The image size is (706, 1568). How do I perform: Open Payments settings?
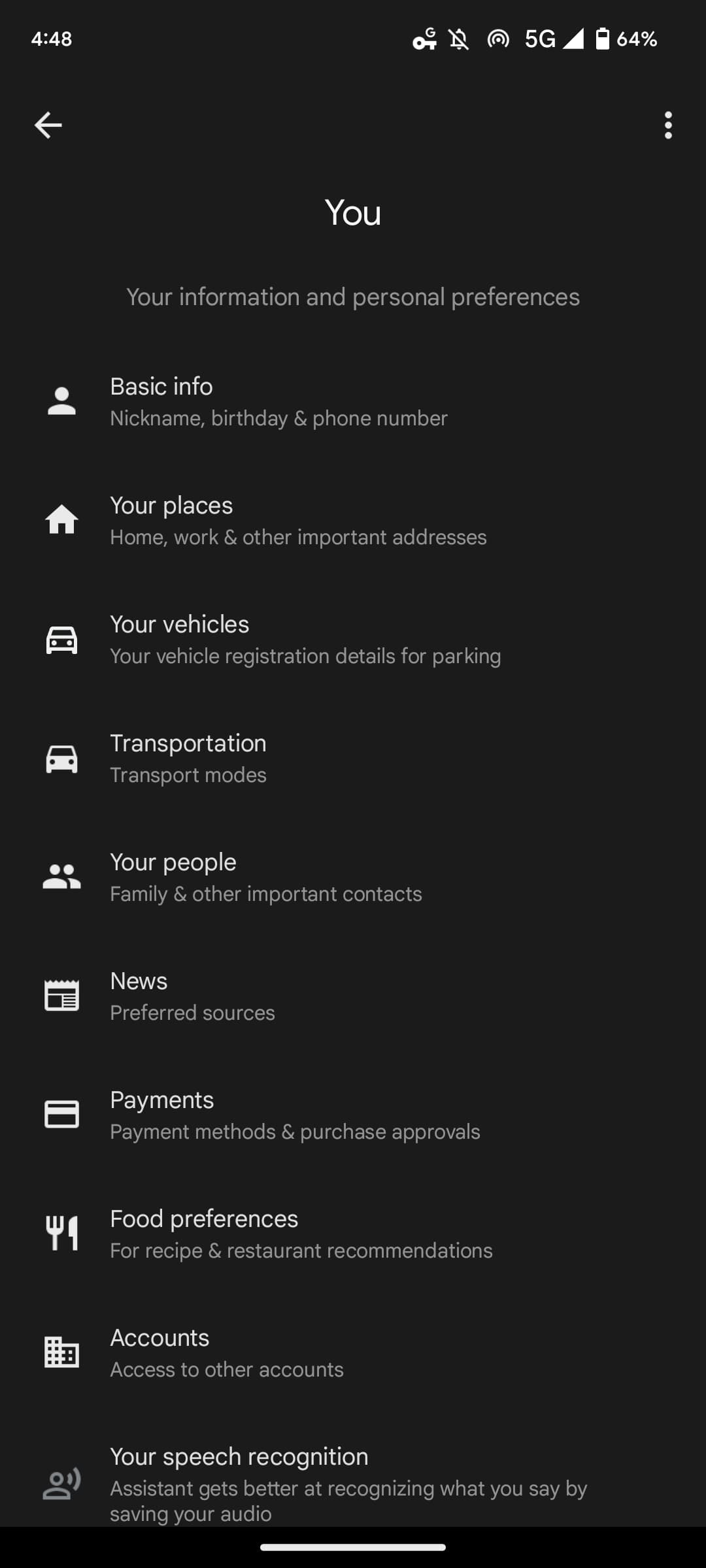tap(295, 1115)
